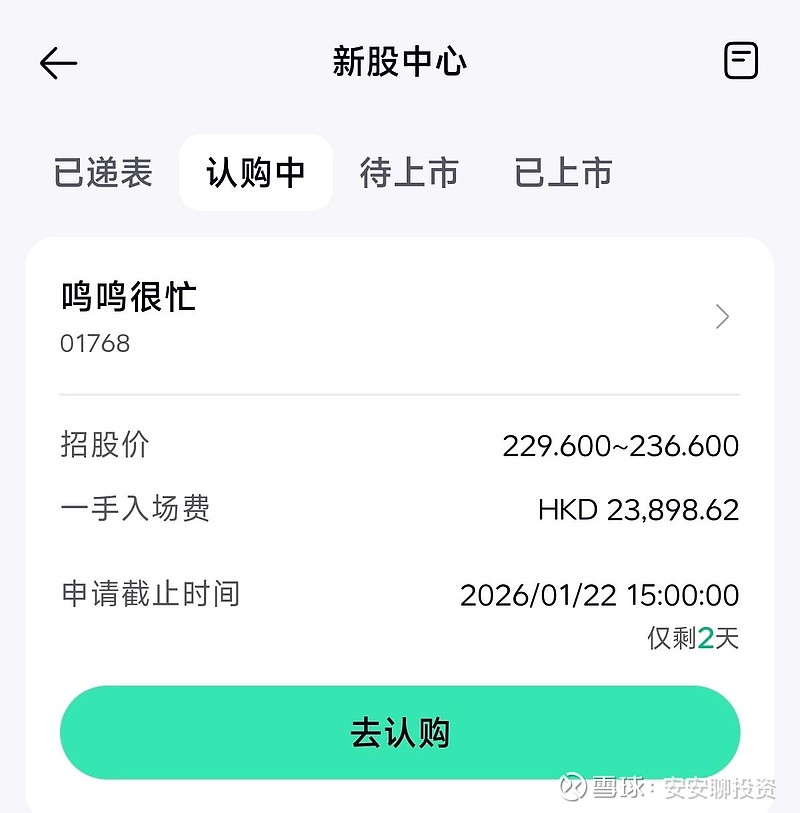Tap the 新股中心 page title

click(x=399, y=61)
